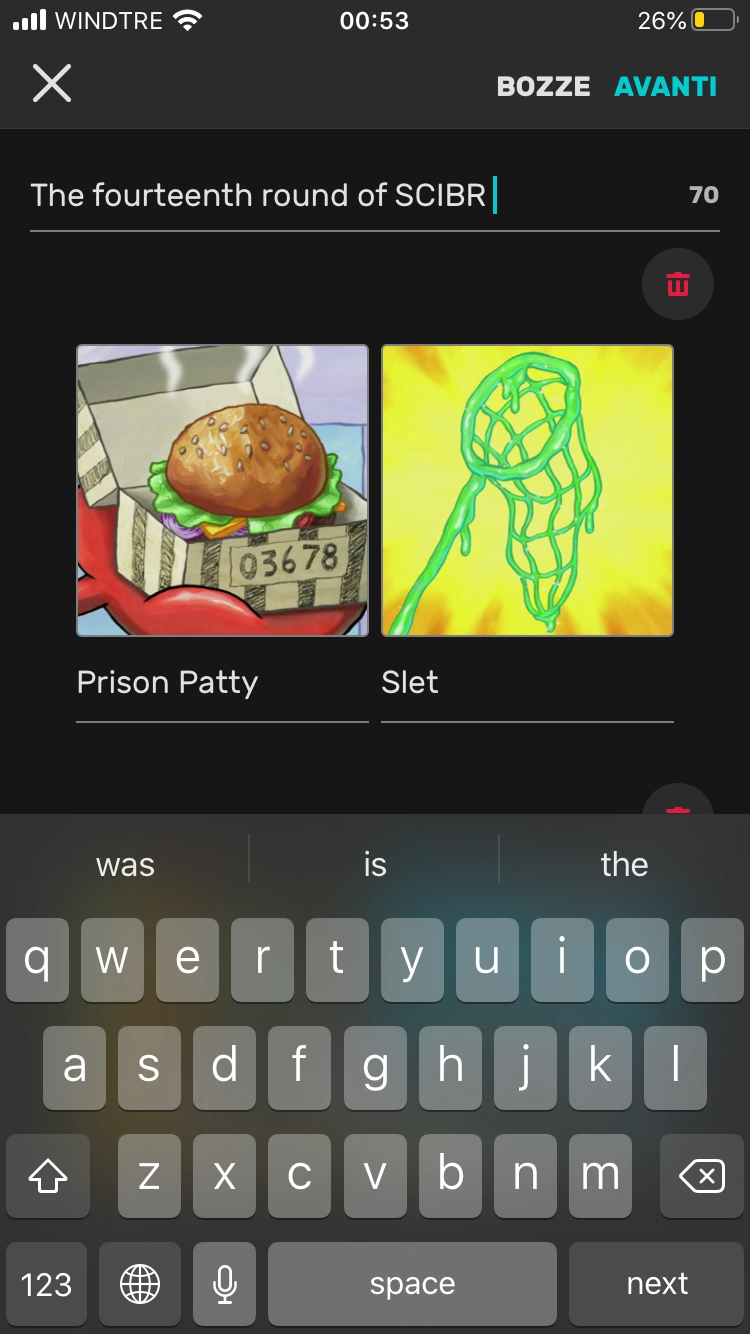Viewport: 750px width, 1334px height.
Task: Tap the backspace key
Action: point(701,1176)
